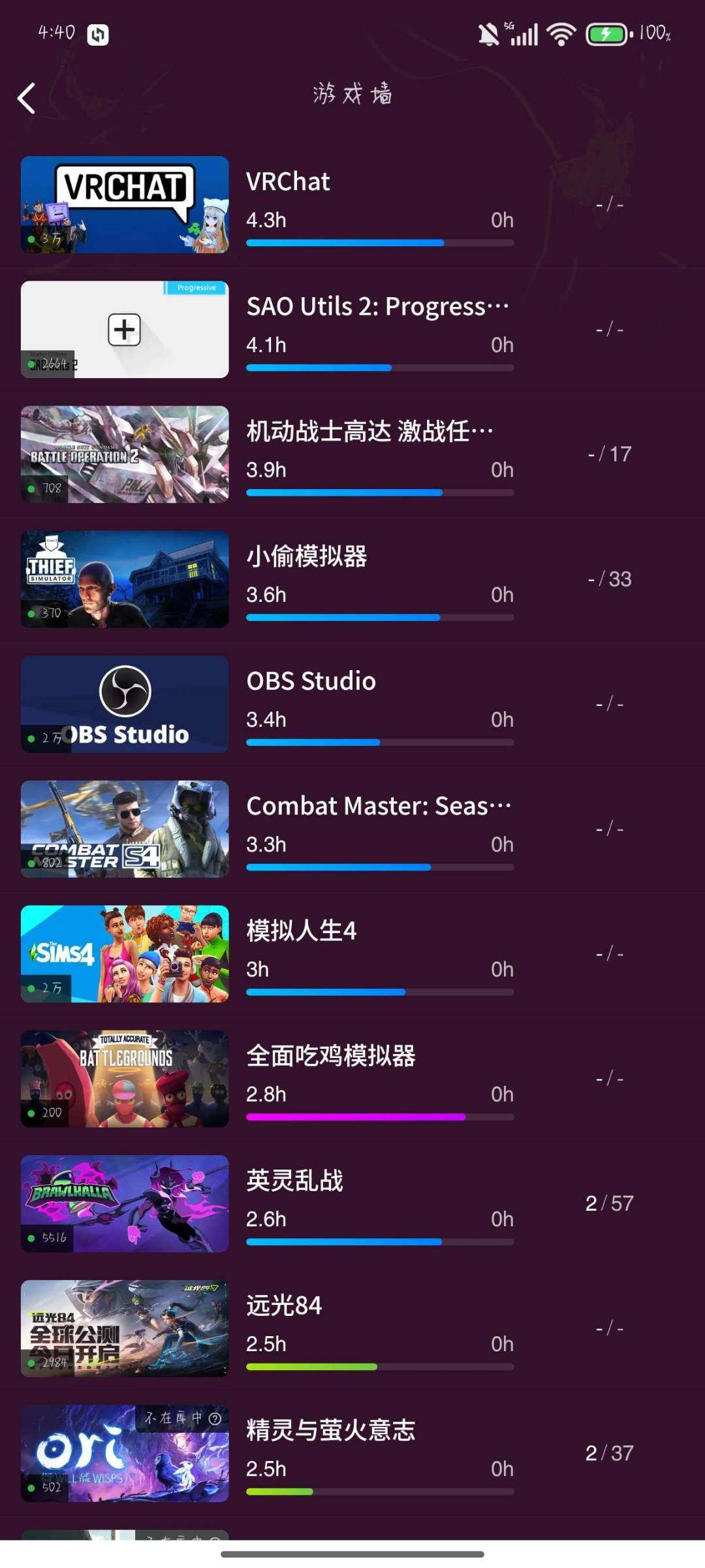Image resolution: width=705 pixels, height=1568 pixels.
Task: Tap the charging battery indicator
Action: click(607, 34)
